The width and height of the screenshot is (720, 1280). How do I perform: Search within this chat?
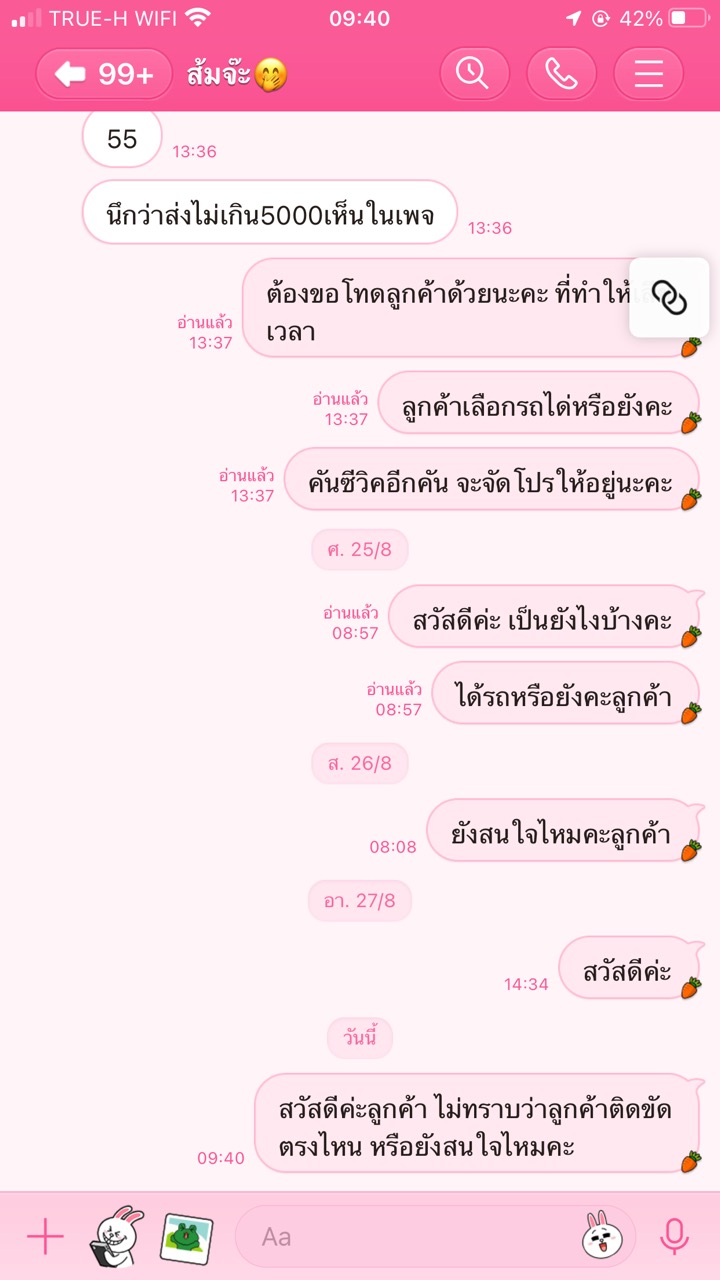pos(474,74)
